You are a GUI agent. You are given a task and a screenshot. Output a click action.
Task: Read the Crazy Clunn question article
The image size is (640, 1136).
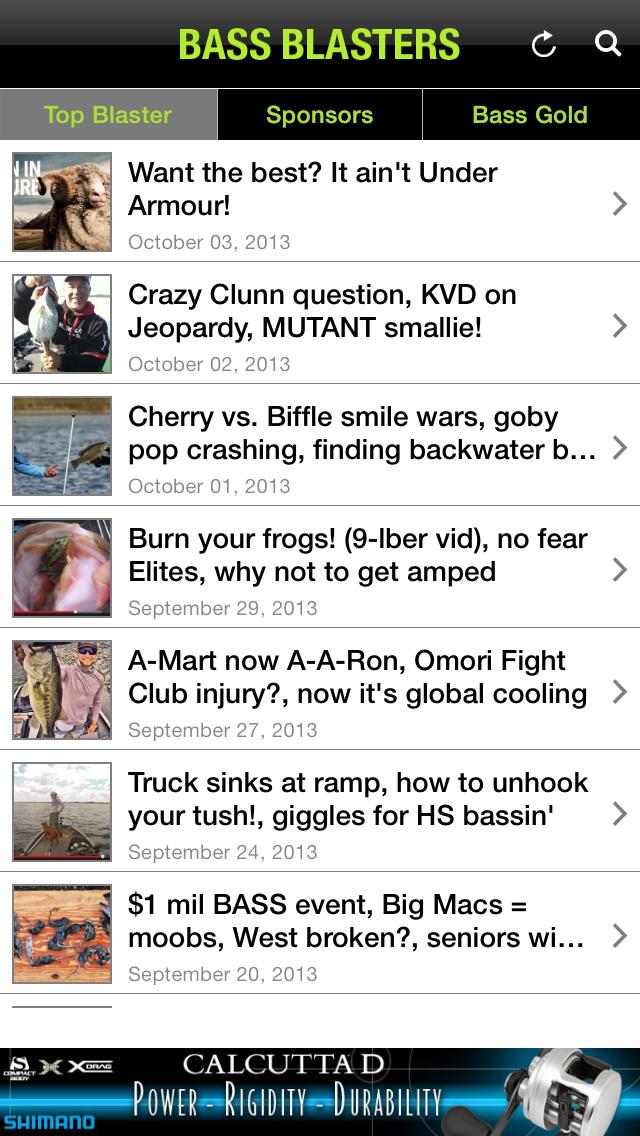(320, 324)
